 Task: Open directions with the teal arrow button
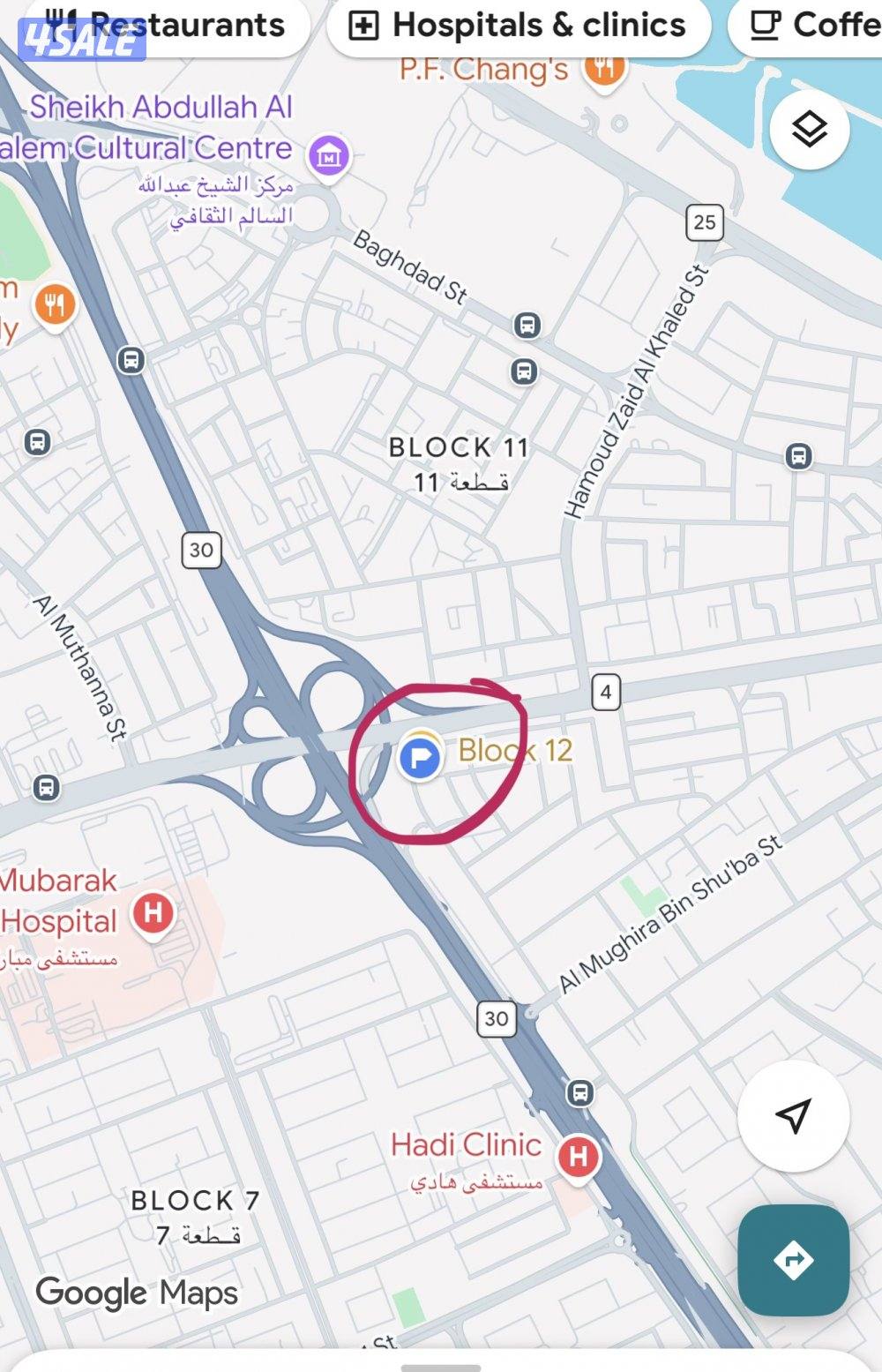(793, 1259)
